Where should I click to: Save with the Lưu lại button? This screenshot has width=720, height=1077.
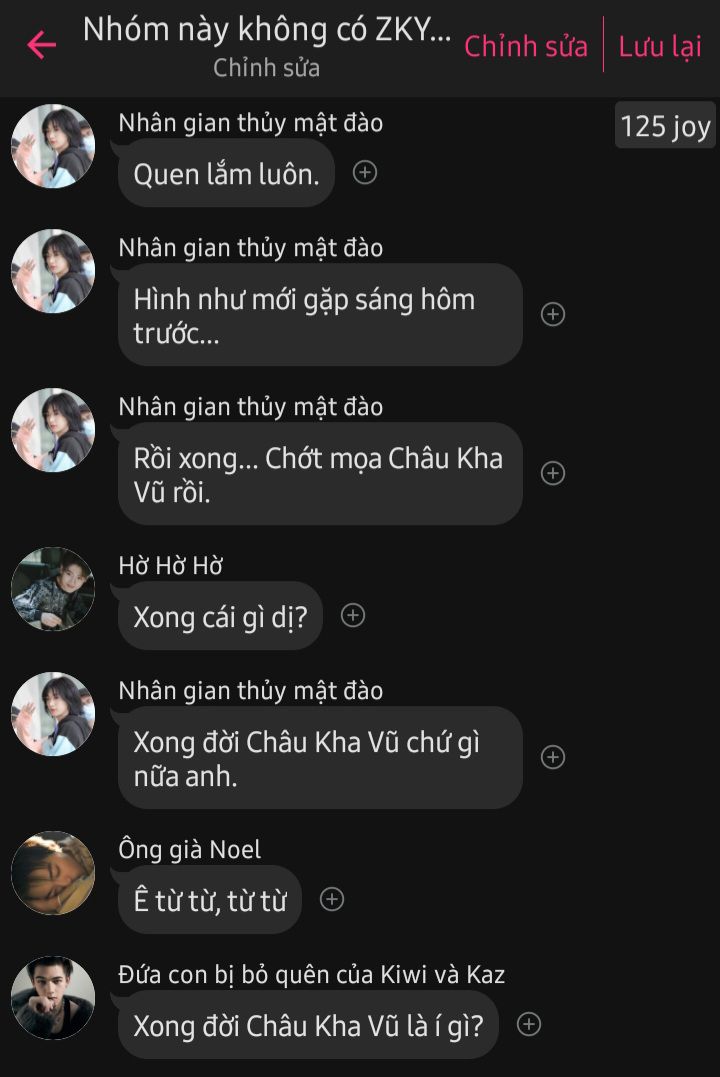pyautogui.click(x=660, y=46)
